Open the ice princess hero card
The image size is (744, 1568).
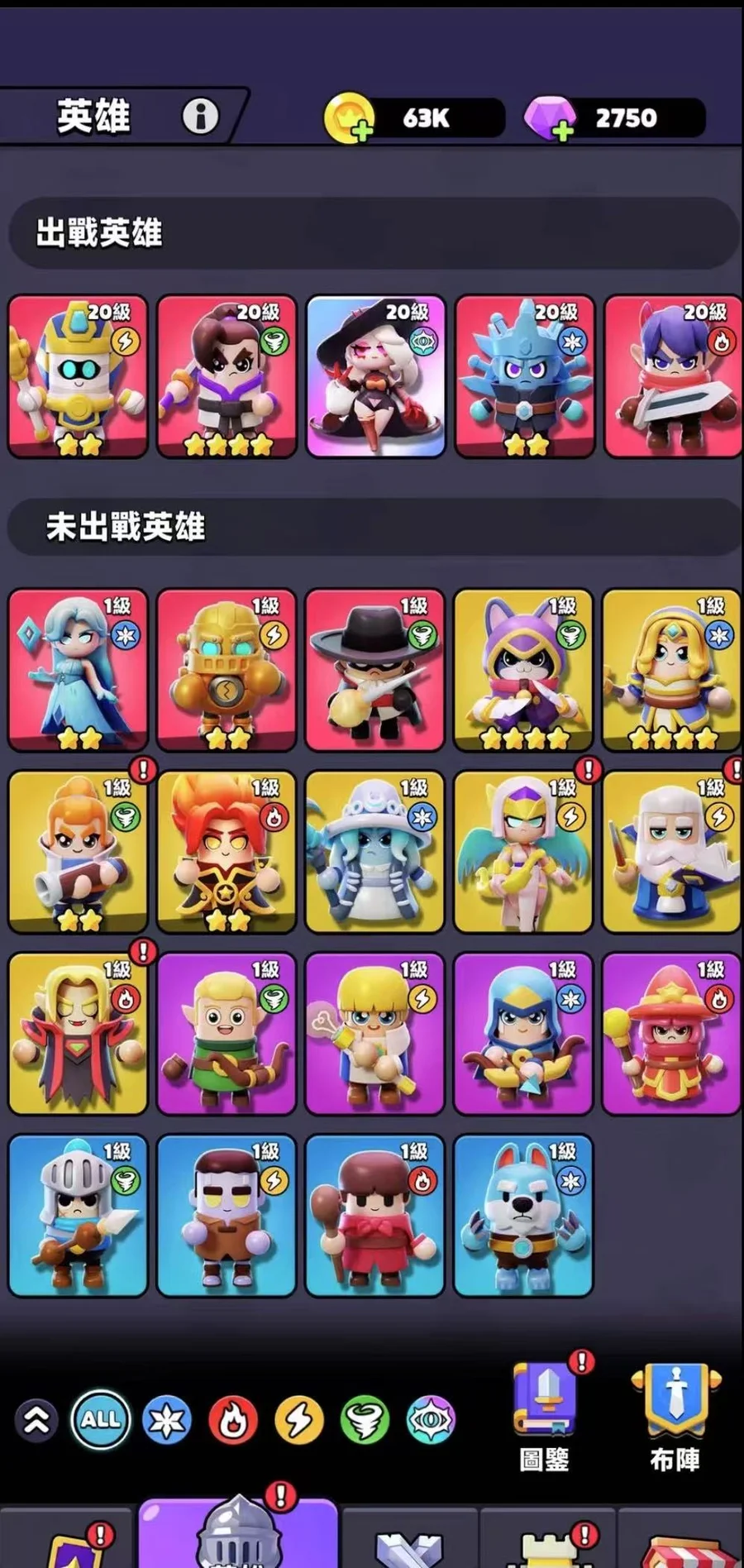pos(79,670)
